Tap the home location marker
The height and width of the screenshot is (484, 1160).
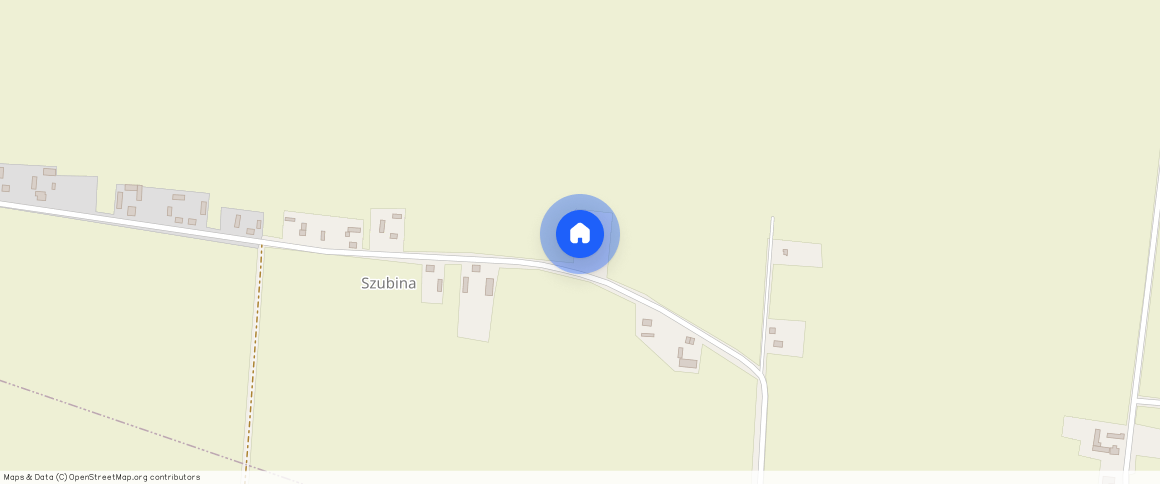580,234
